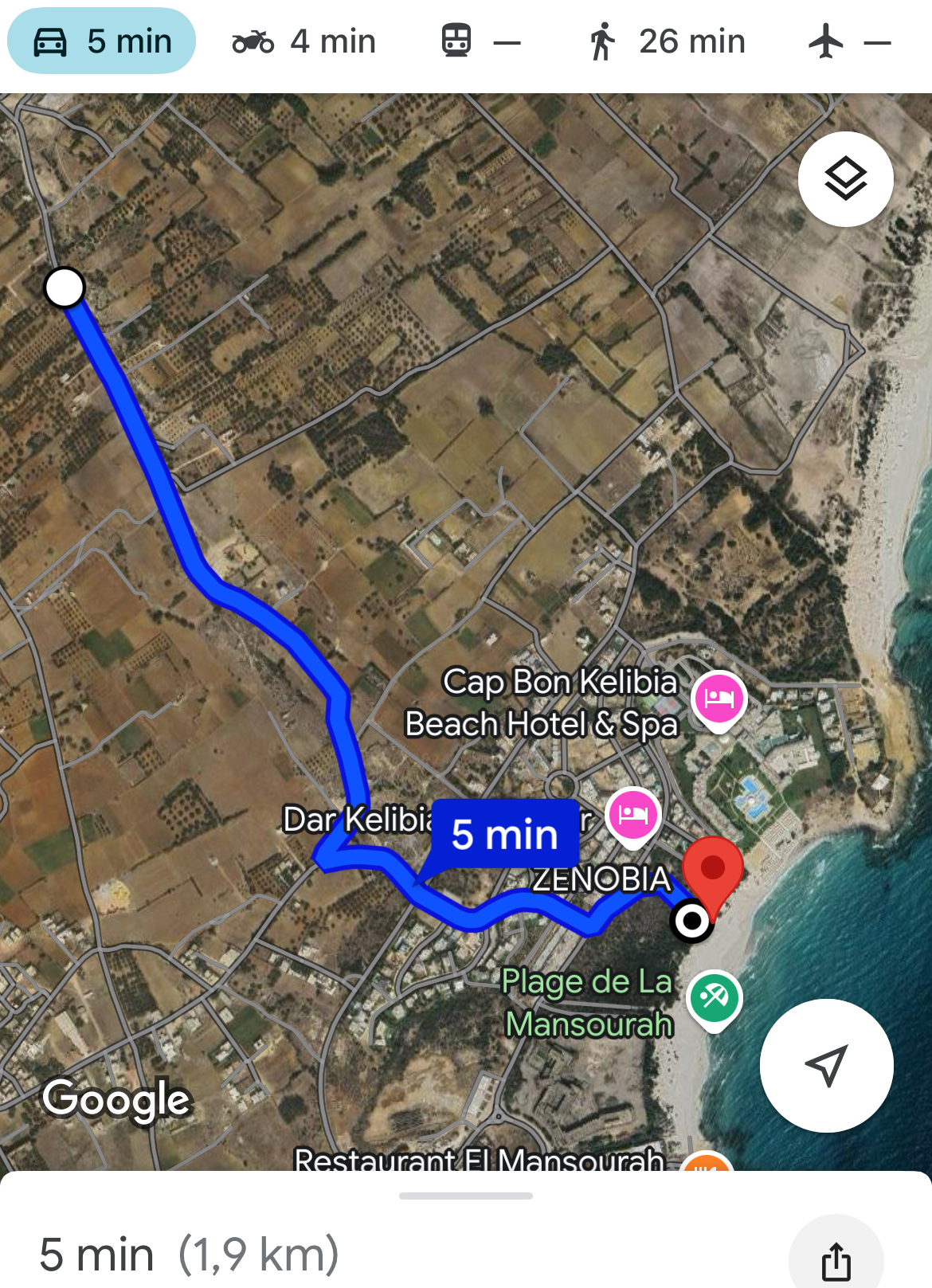Center the map on my location
The width and height of the screenshot is (932, 1288).
(826, 1065)
